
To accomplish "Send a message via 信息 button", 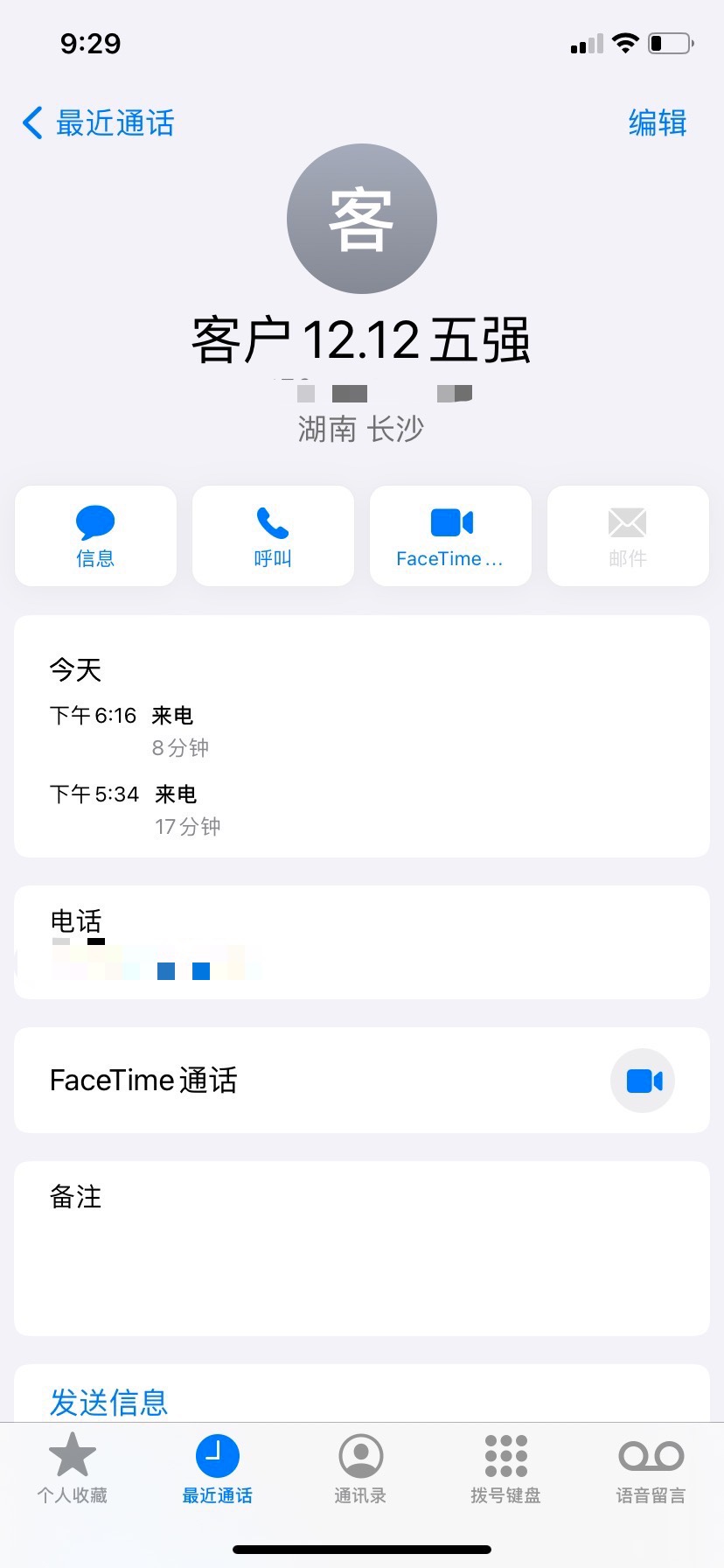I will [95, 535].
